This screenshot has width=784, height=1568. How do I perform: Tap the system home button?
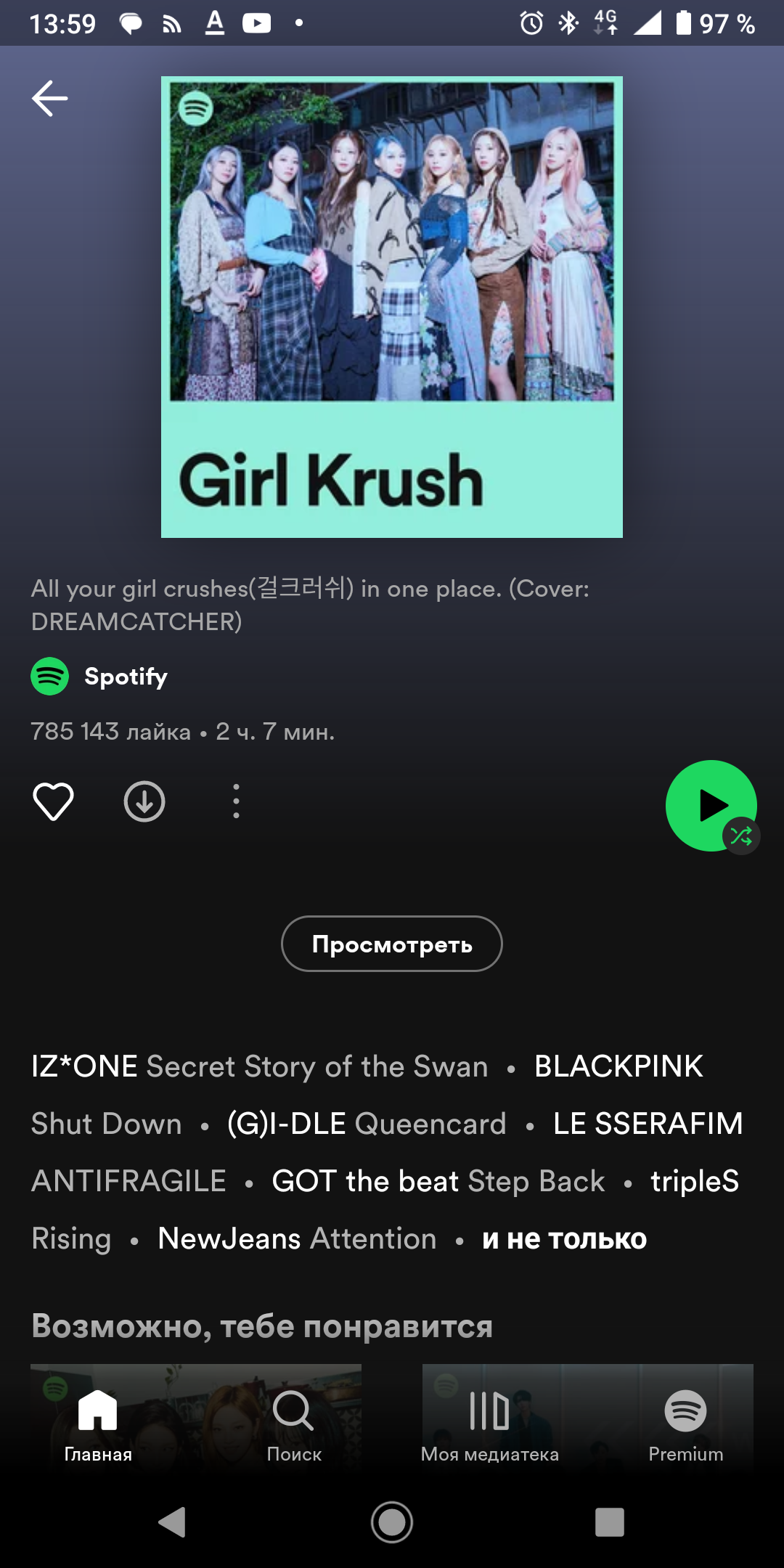point(392,1522)
